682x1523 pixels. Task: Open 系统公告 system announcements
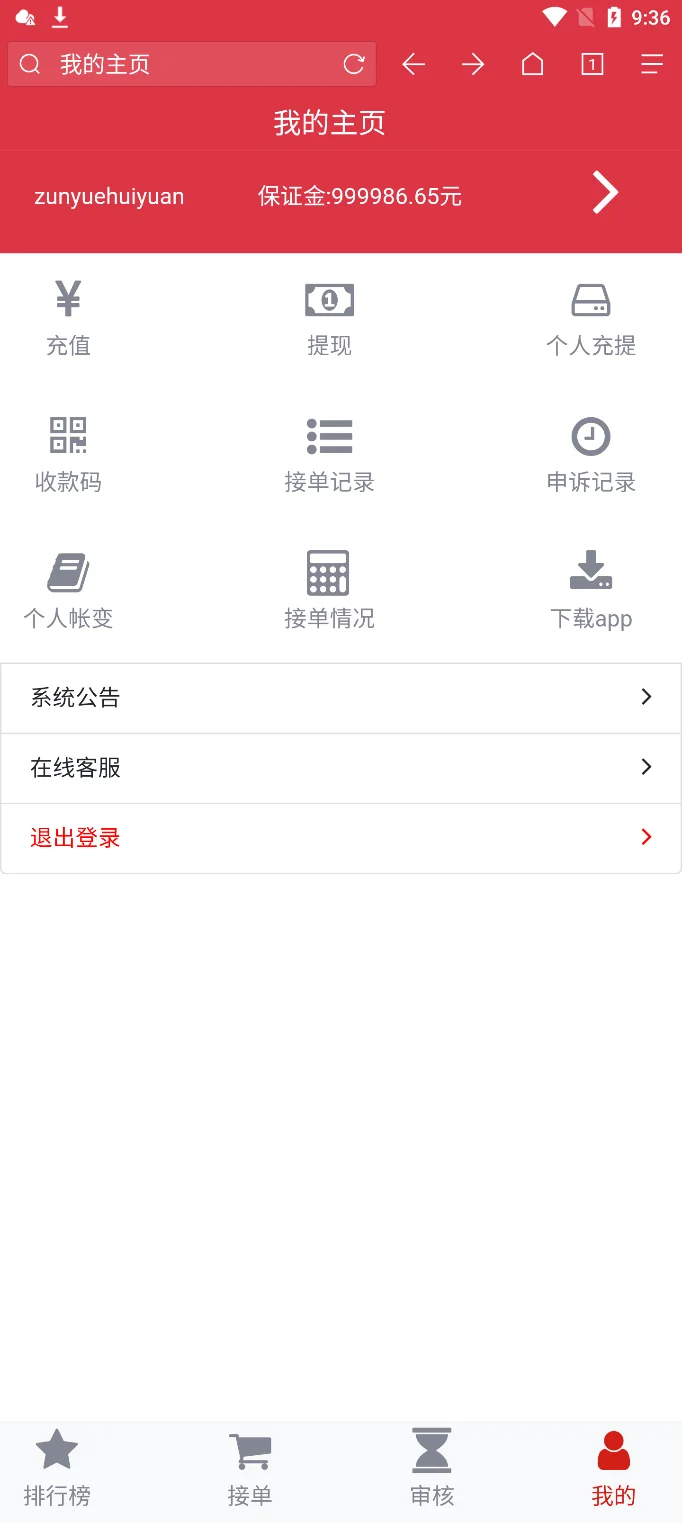(340, 698)
